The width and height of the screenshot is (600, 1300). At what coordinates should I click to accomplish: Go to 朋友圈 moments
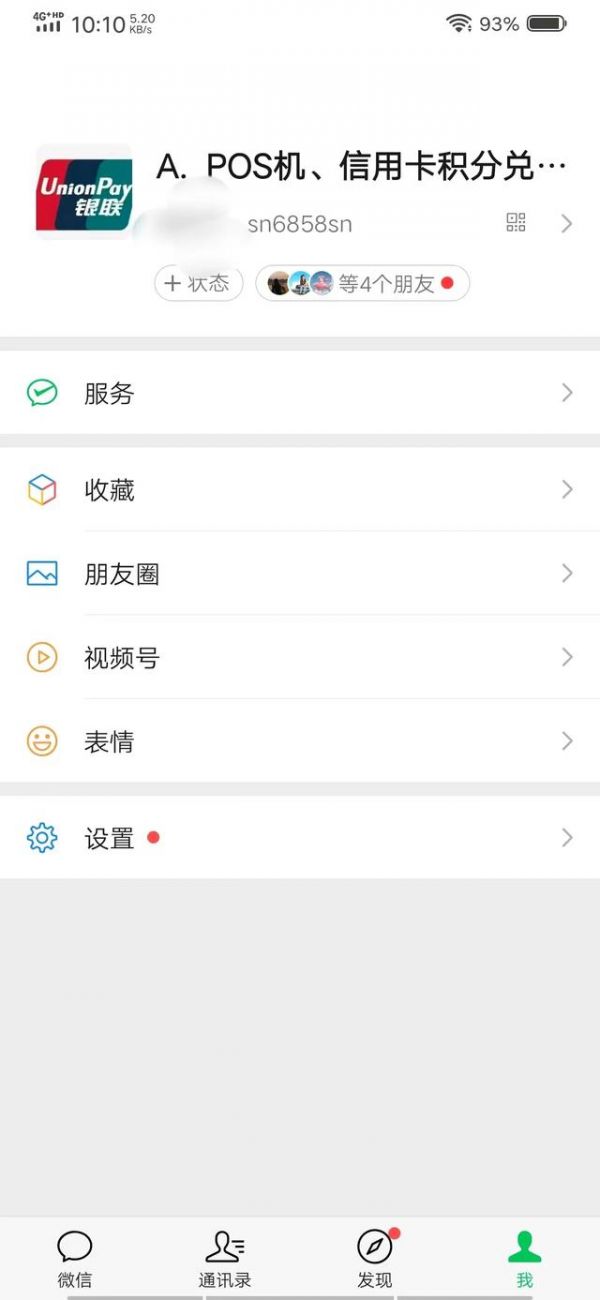pyautogui.click(x=300, y=574)
